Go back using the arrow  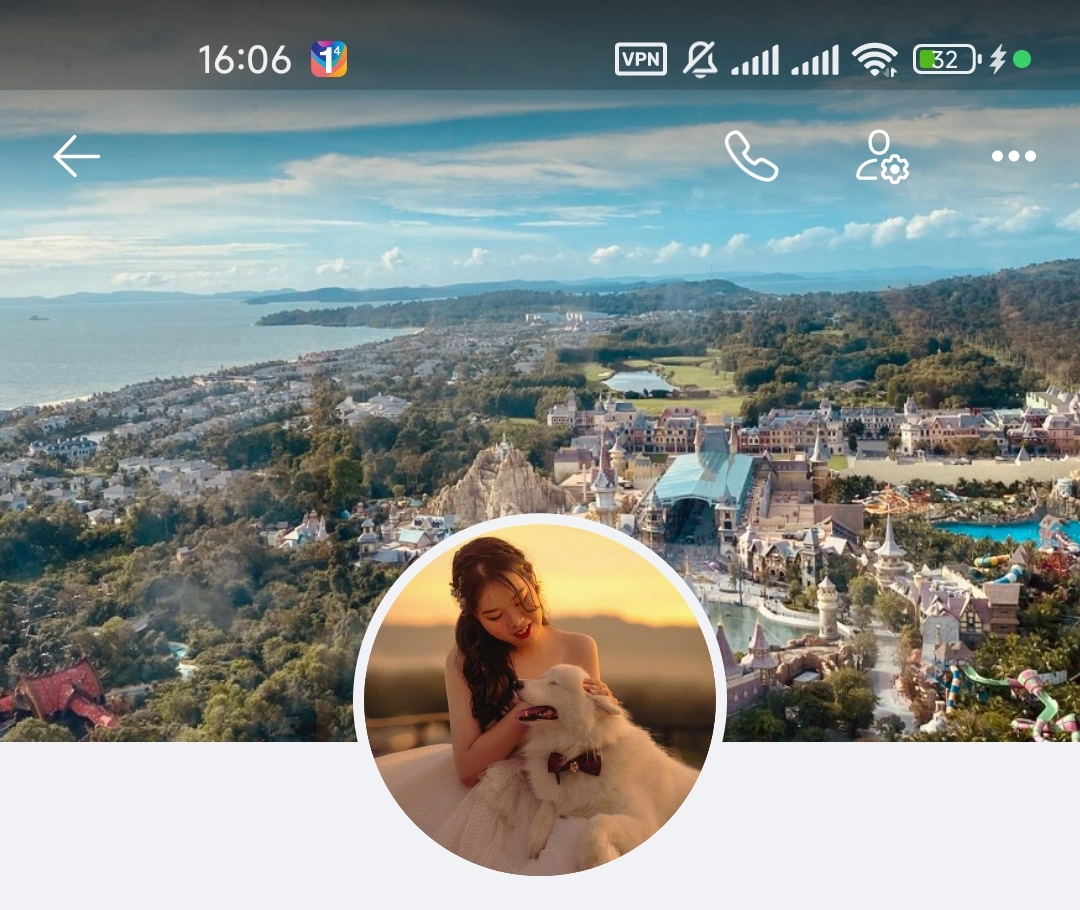(77, 157)
